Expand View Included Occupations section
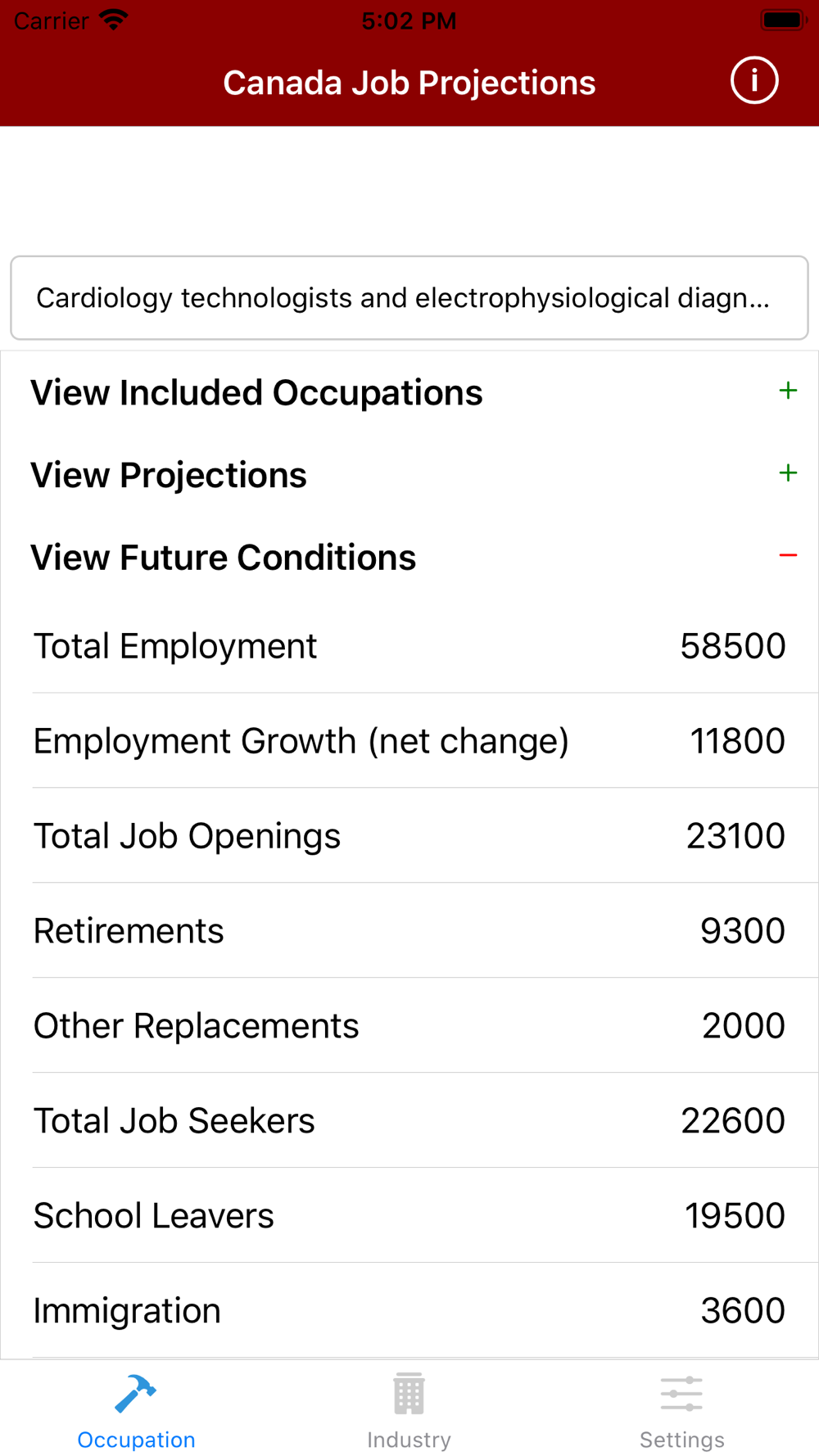Screen dimensions: 819x1456 409,392
